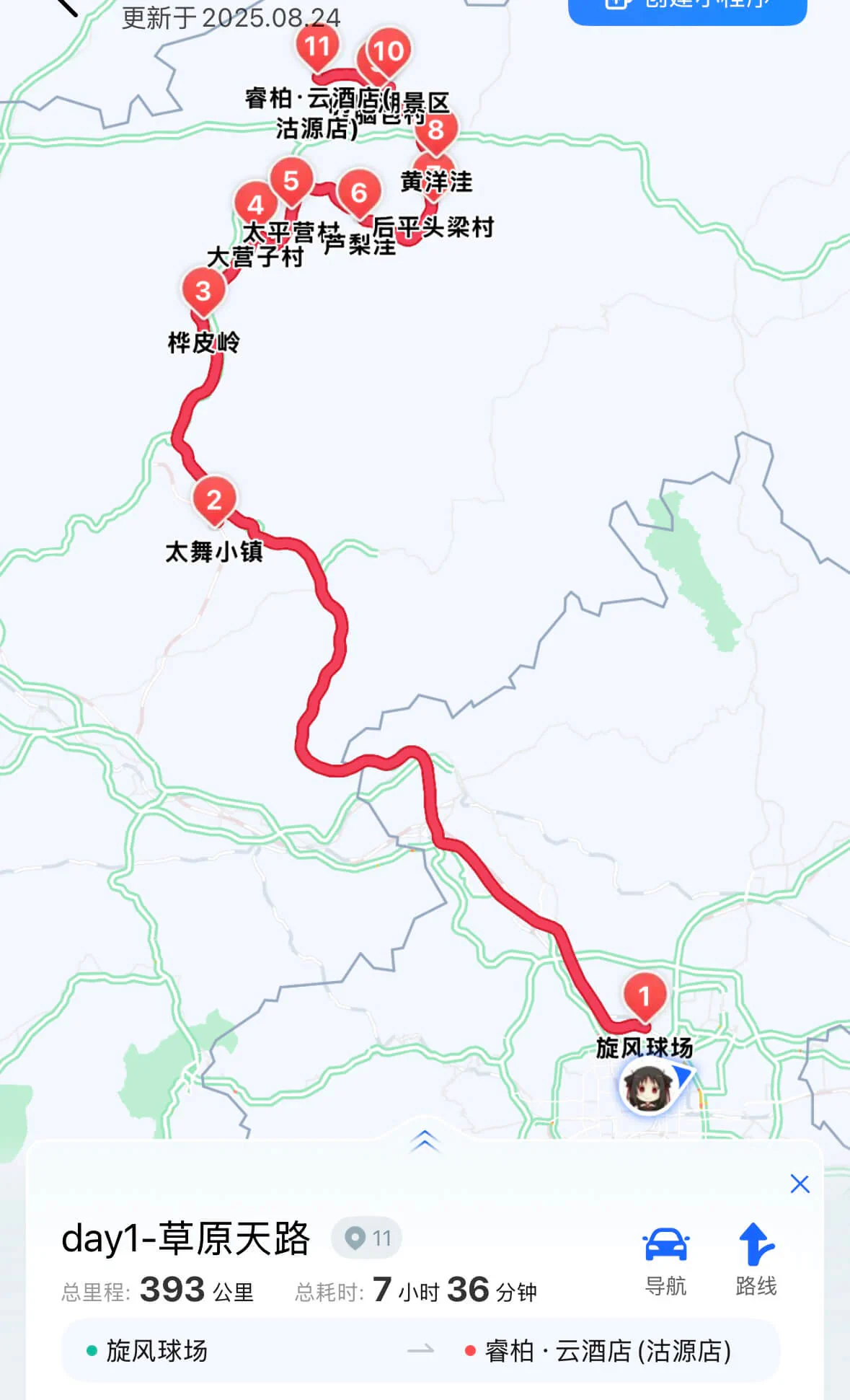Select marker 3 at 桦皮岭
The width and height of the screenshot is (850, 1400).
203,291
